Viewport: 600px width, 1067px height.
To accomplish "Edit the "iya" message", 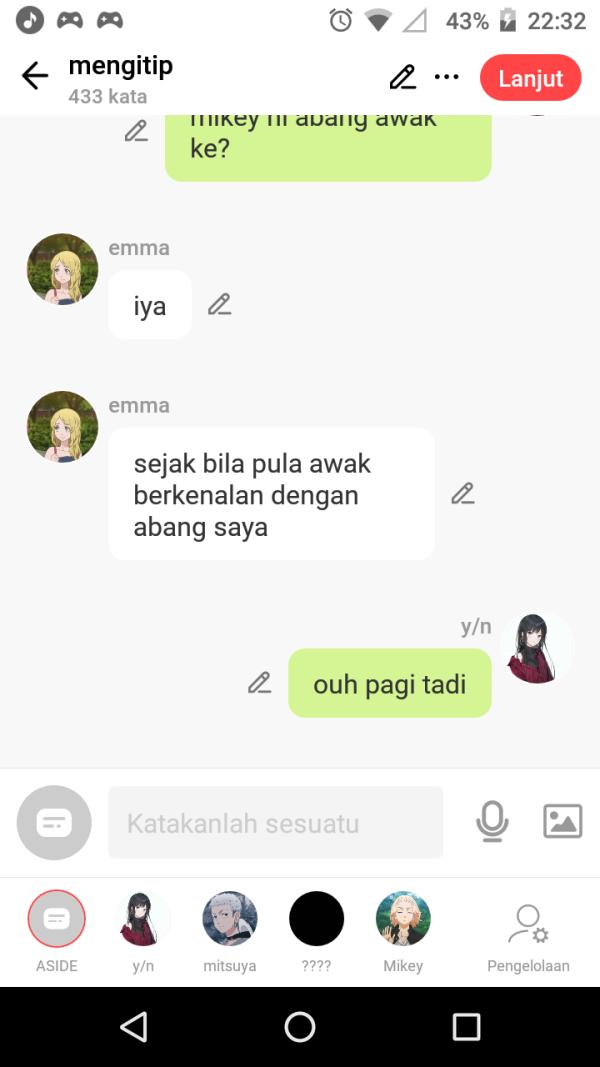I will (x=219, y=304).
